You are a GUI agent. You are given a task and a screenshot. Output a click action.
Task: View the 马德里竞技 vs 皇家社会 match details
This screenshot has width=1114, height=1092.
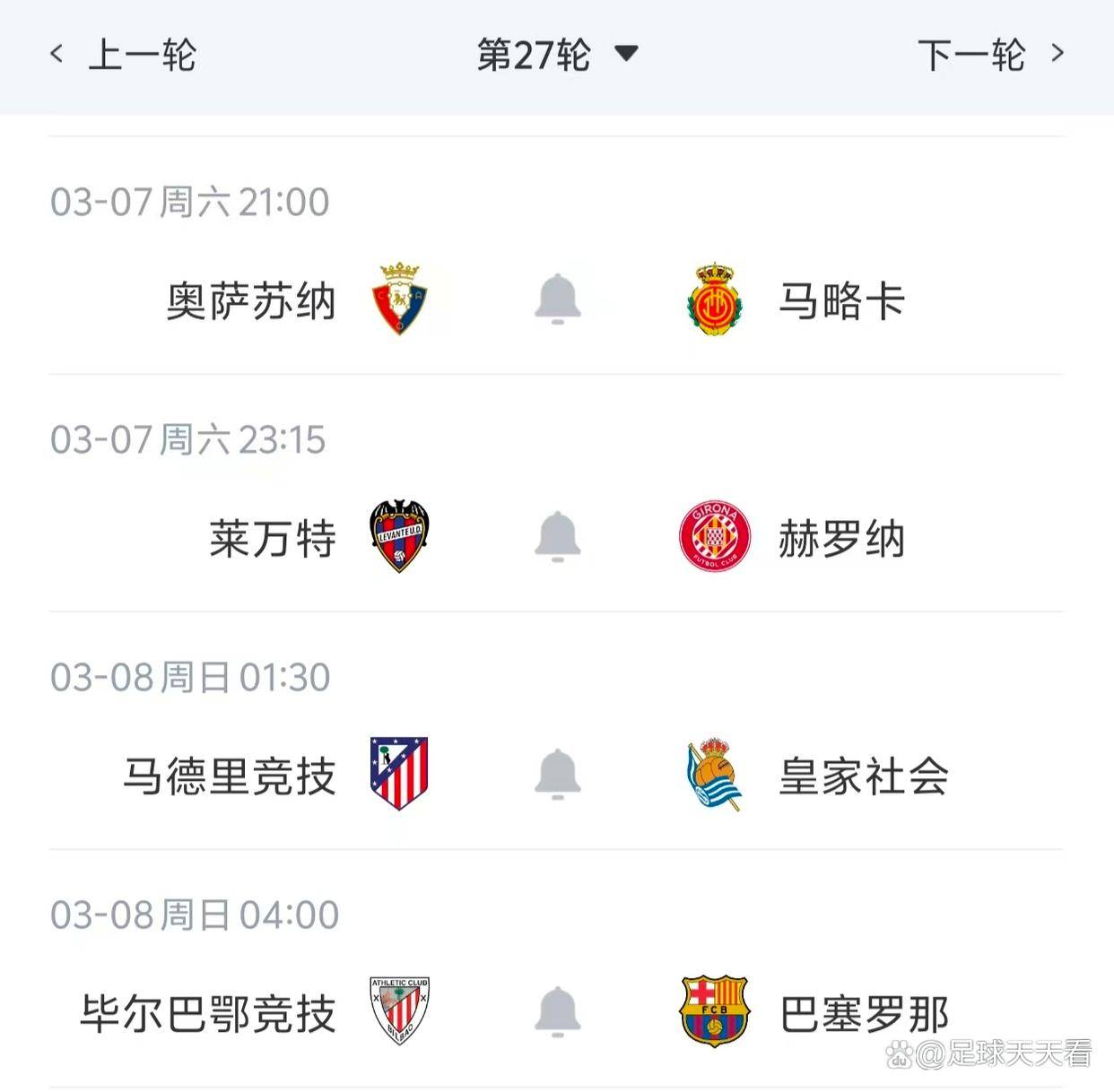pyautogui.click(x=230, y=776)
